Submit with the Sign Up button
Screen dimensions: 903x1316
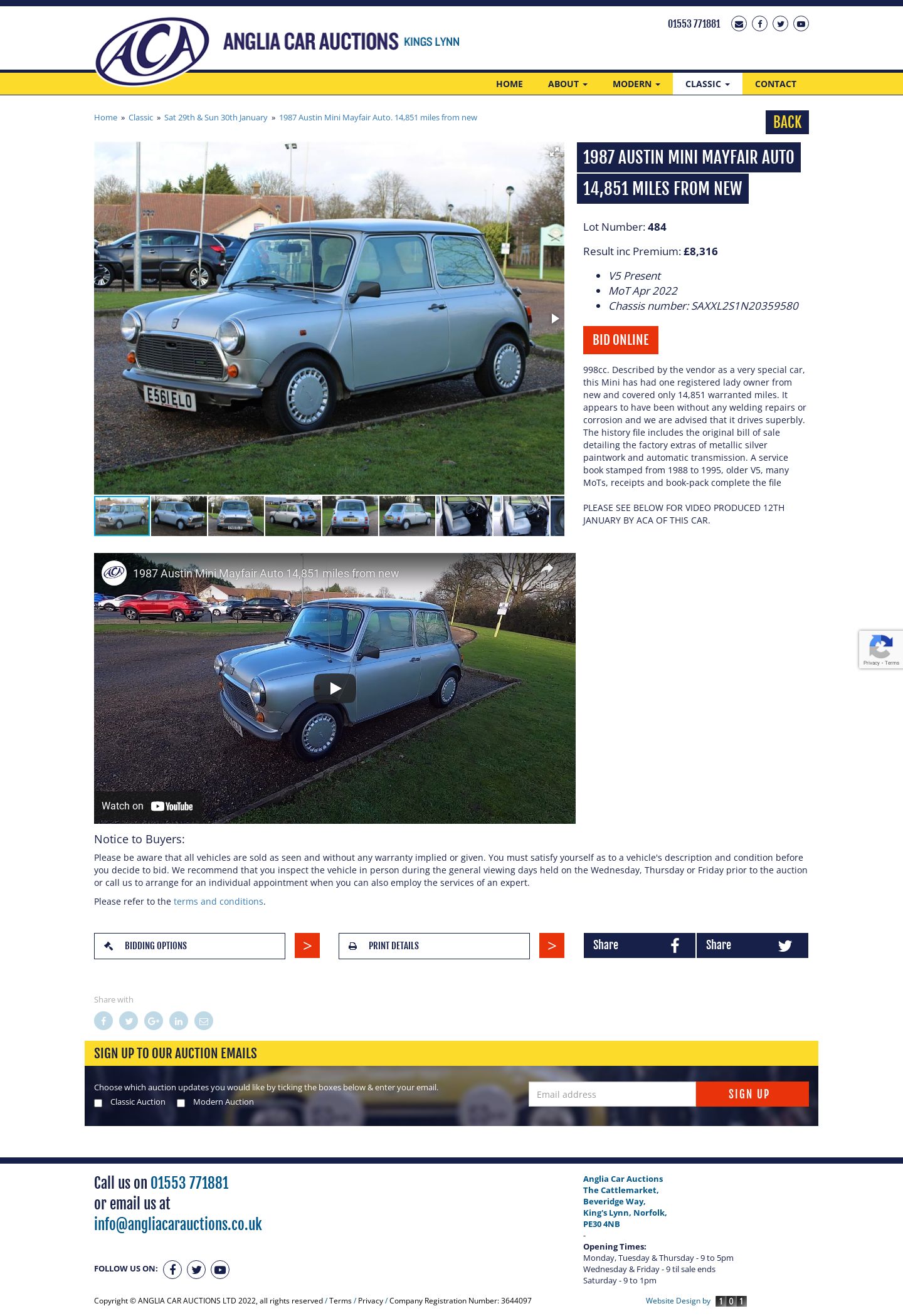click(x=752, y=1095)
